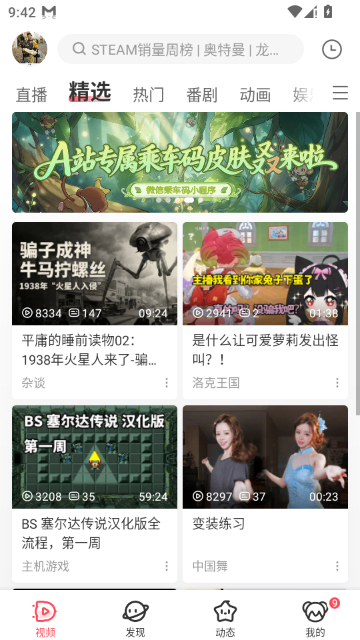Image resolution: width=360 pixels, height=640 pixels.
Task: Switch to the 动画 tab
Action: [255, 94]
